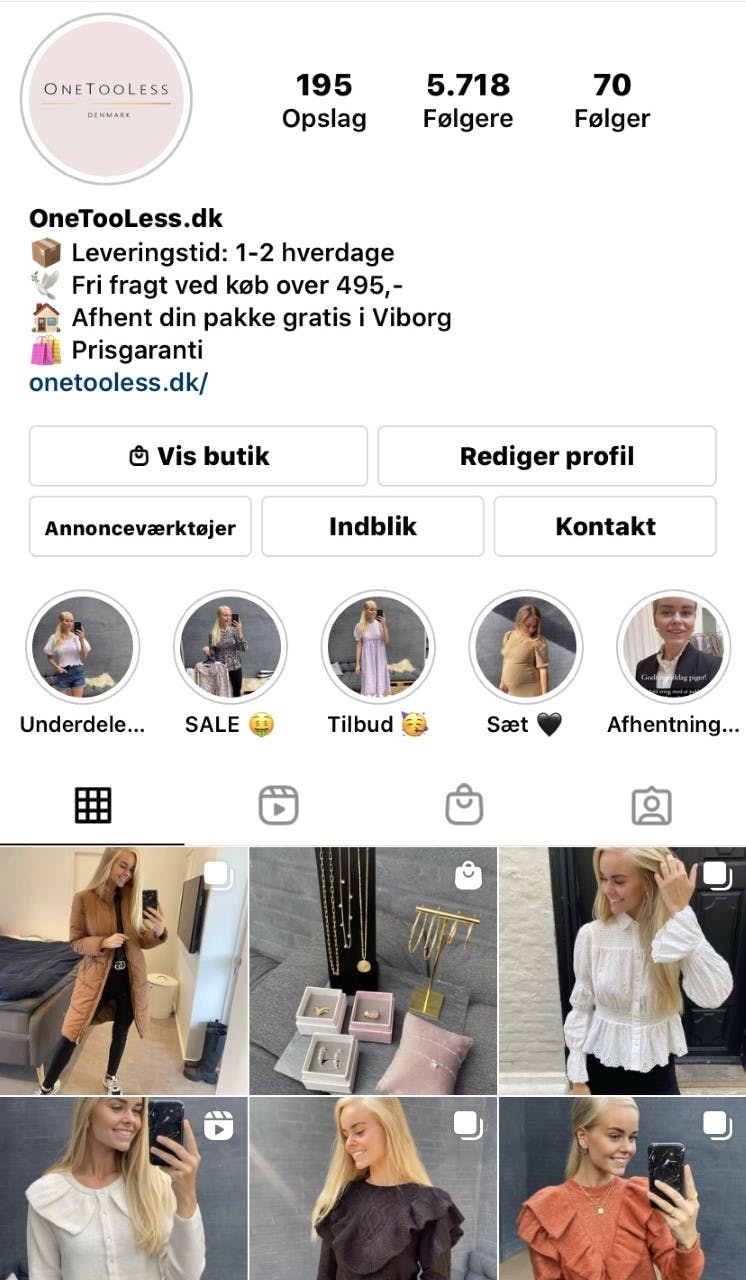The width and height of the screenshot is (746, 1280).
Task: Open the jewelry display shopping post
Action: click(x=373, y=970)
